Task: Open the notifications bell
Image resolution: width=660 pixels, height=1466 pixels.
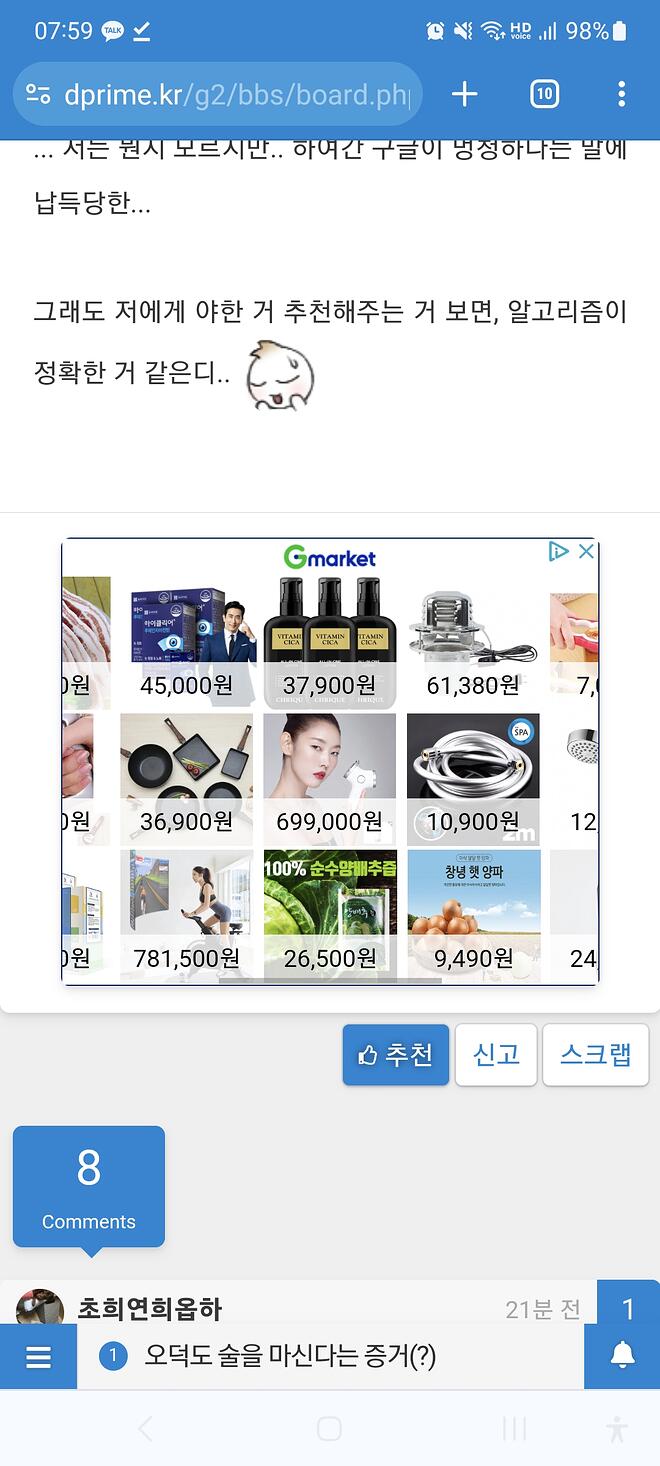Action: tap(622, 1355)
